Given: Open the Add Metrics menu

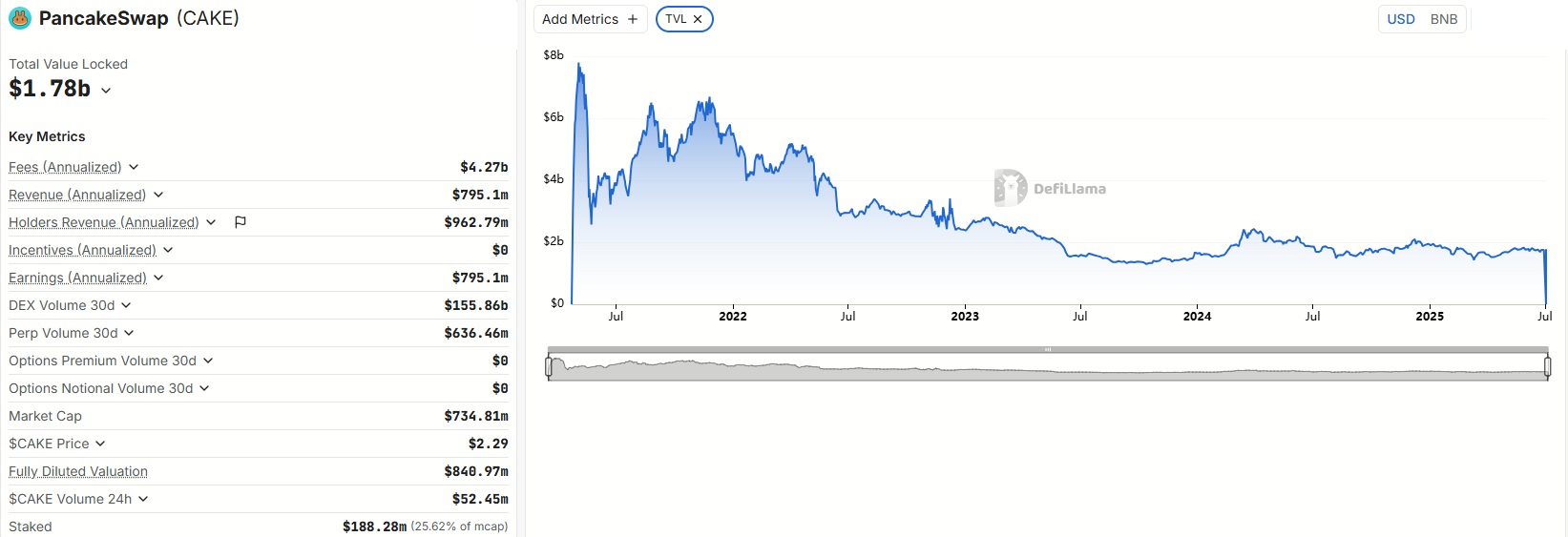Looking at the screenshot, I should pos(590,19).
